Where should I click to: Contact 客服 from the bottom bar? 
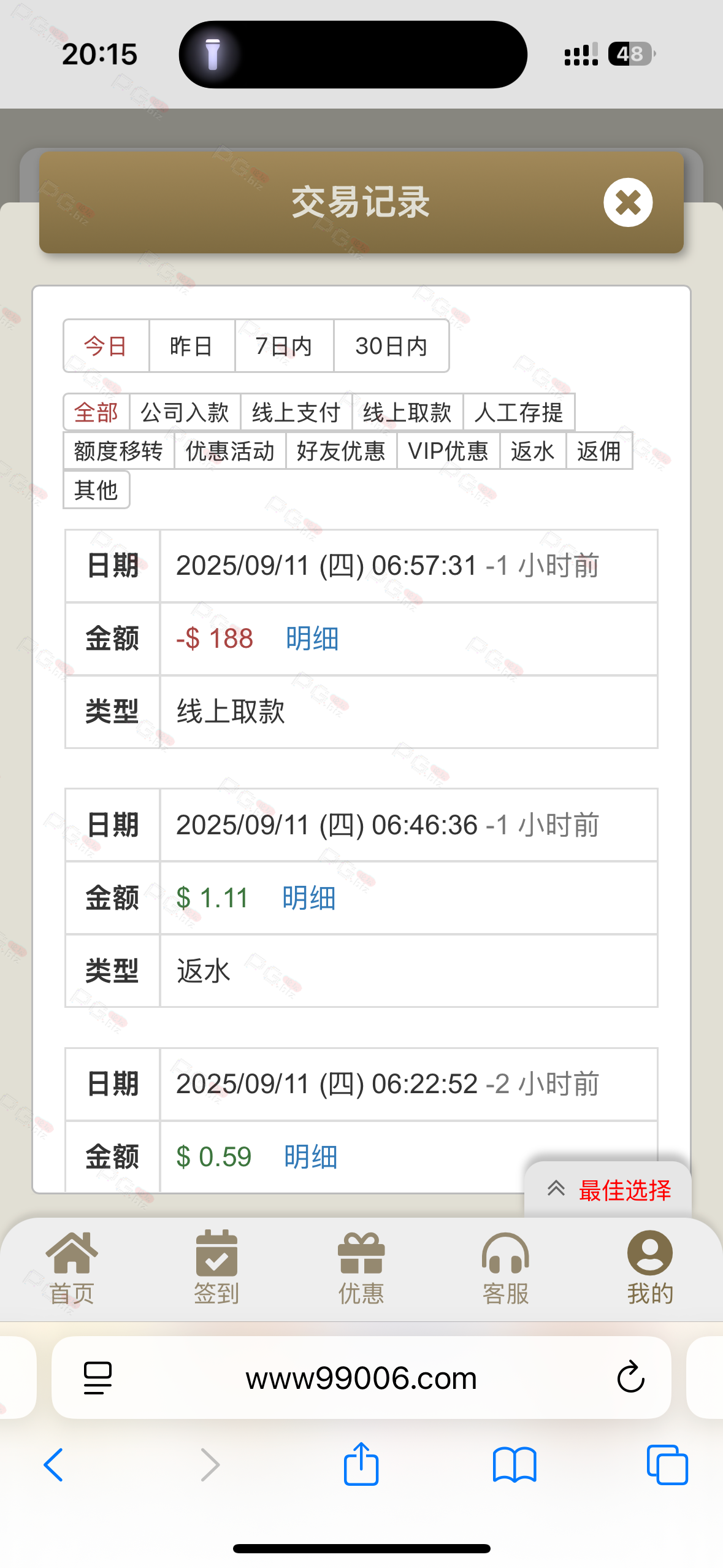505,1267
